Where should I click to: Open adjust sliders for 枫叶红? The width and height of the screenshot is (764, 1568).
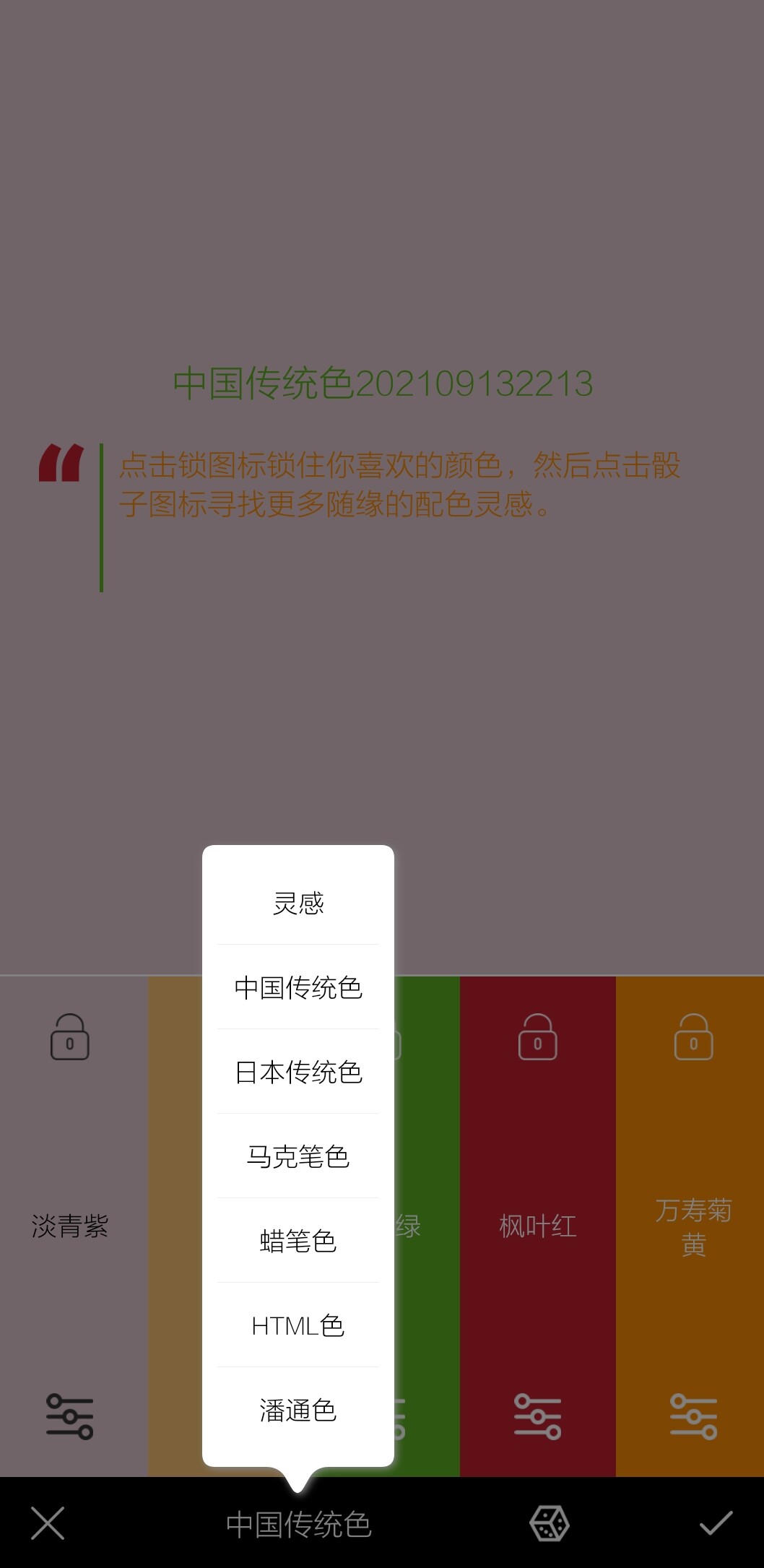pos(537,1416)
